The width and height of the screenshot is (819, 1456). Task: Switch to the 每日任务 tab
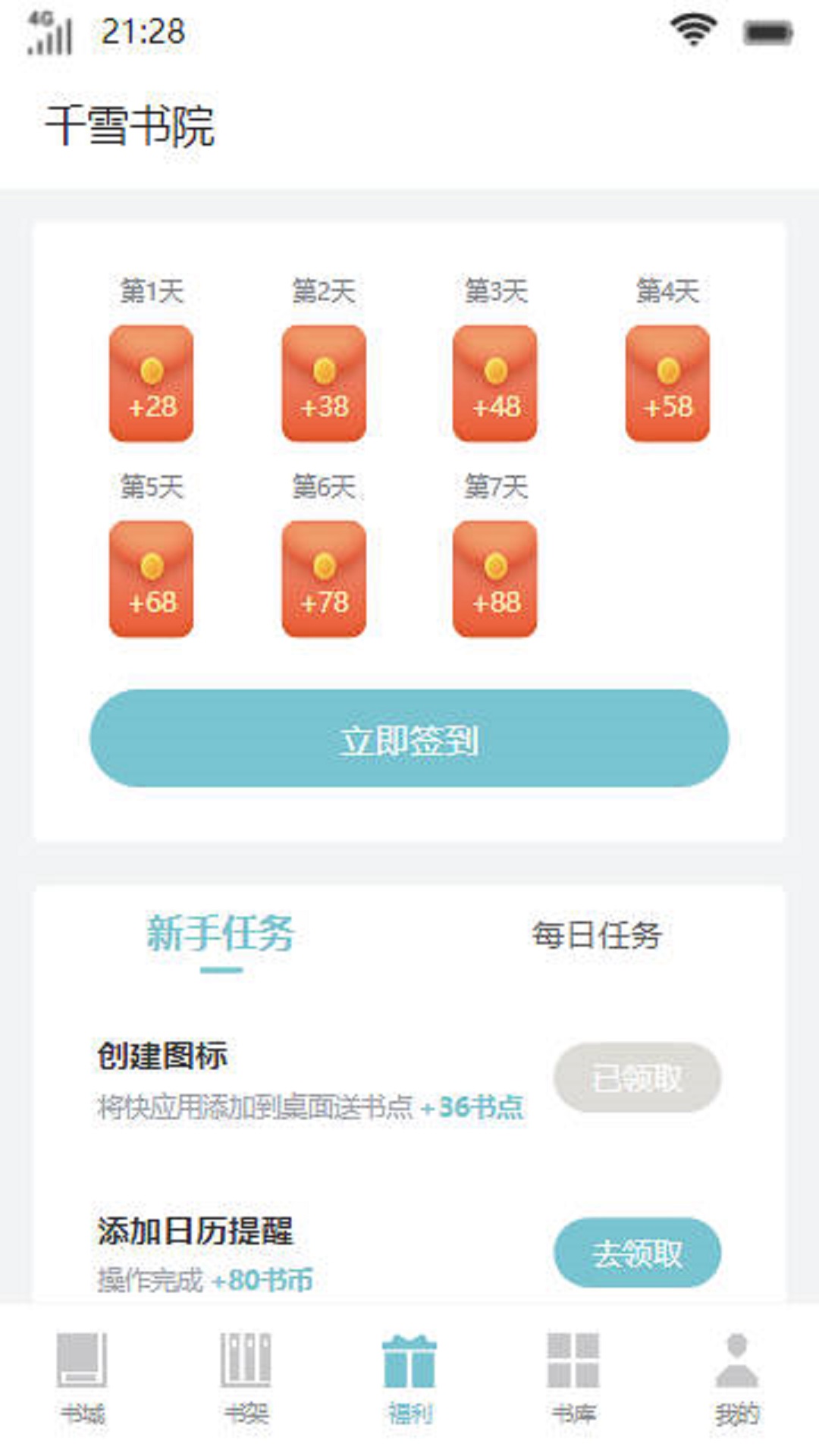pos(596,934)
